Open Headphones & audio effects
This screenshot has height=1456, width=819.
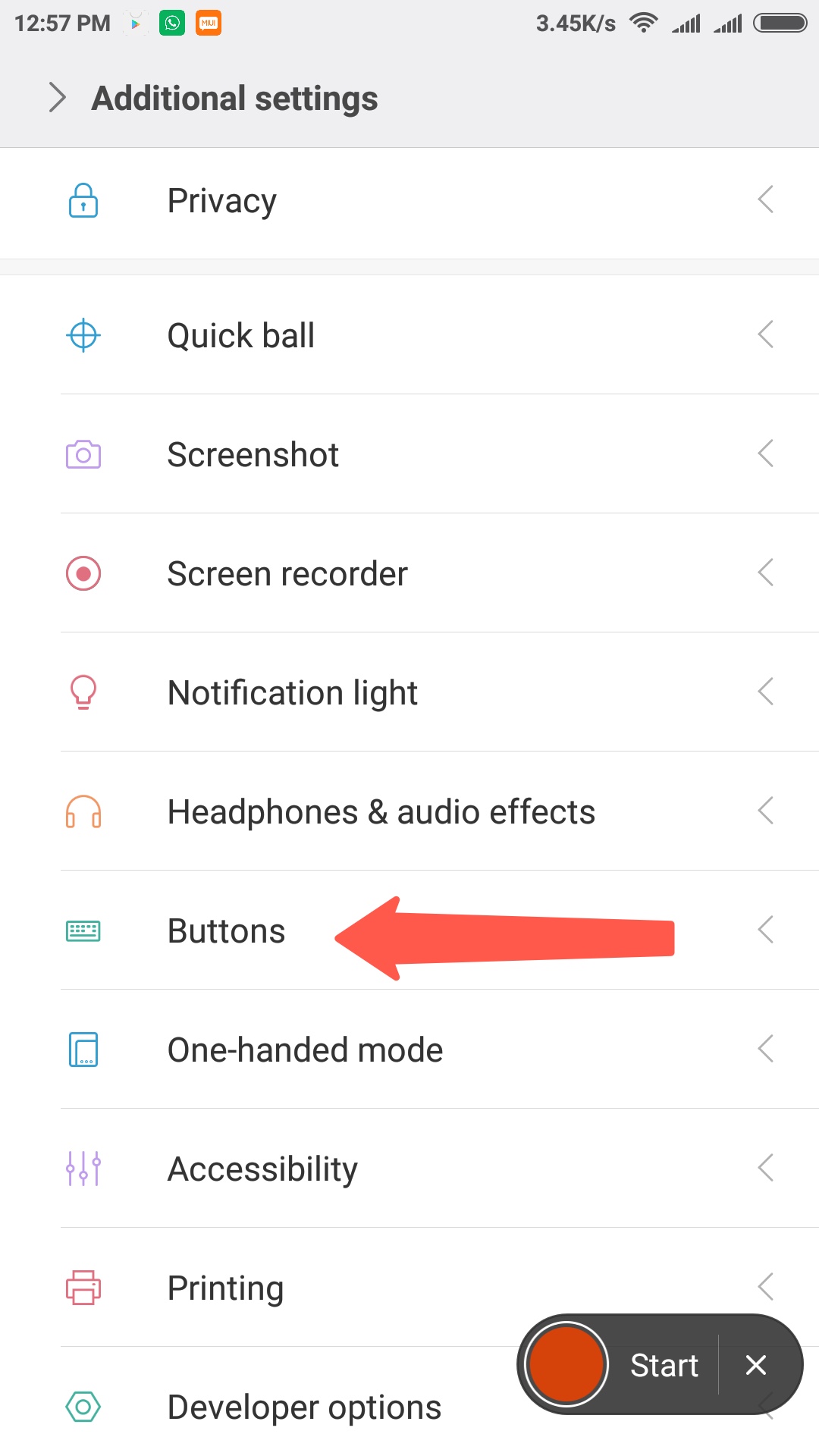[409, 811]
